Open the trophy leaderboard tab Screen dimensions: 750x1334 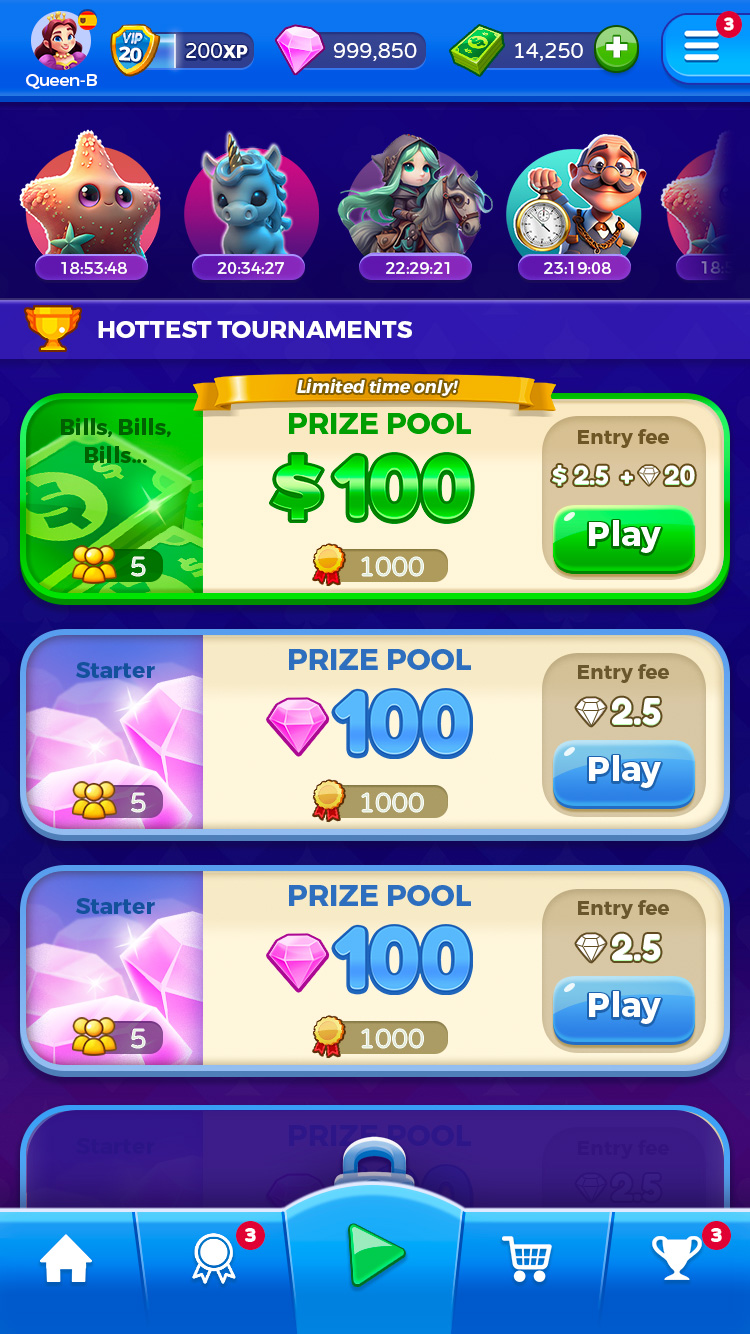coord(677,1258)
